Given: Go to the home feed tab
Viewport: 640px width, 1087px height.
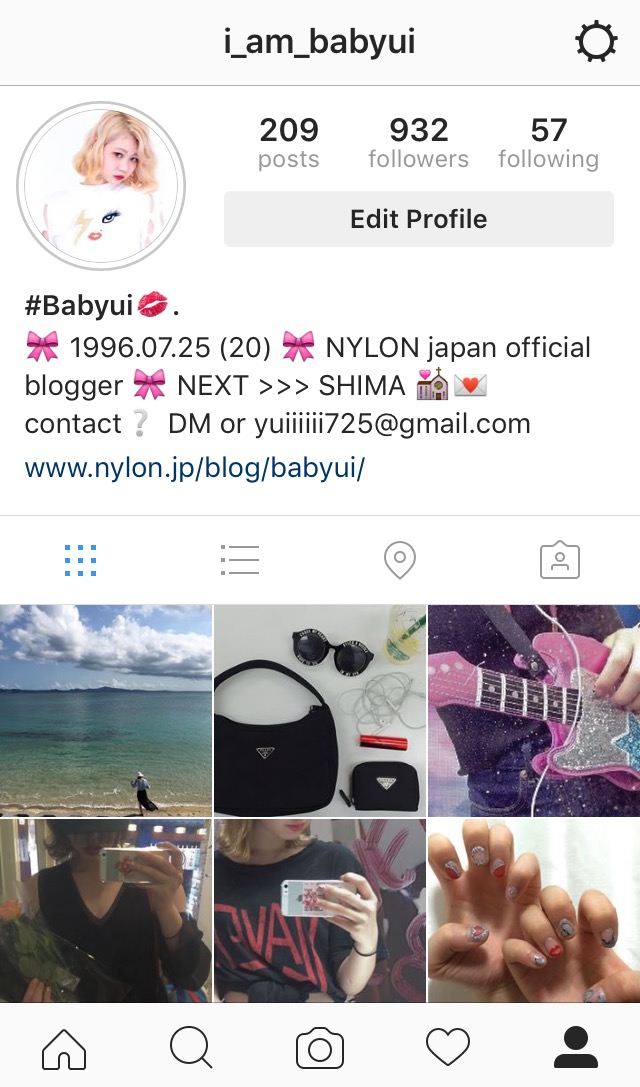Looking at the screenshot, I should [64, 1048].
